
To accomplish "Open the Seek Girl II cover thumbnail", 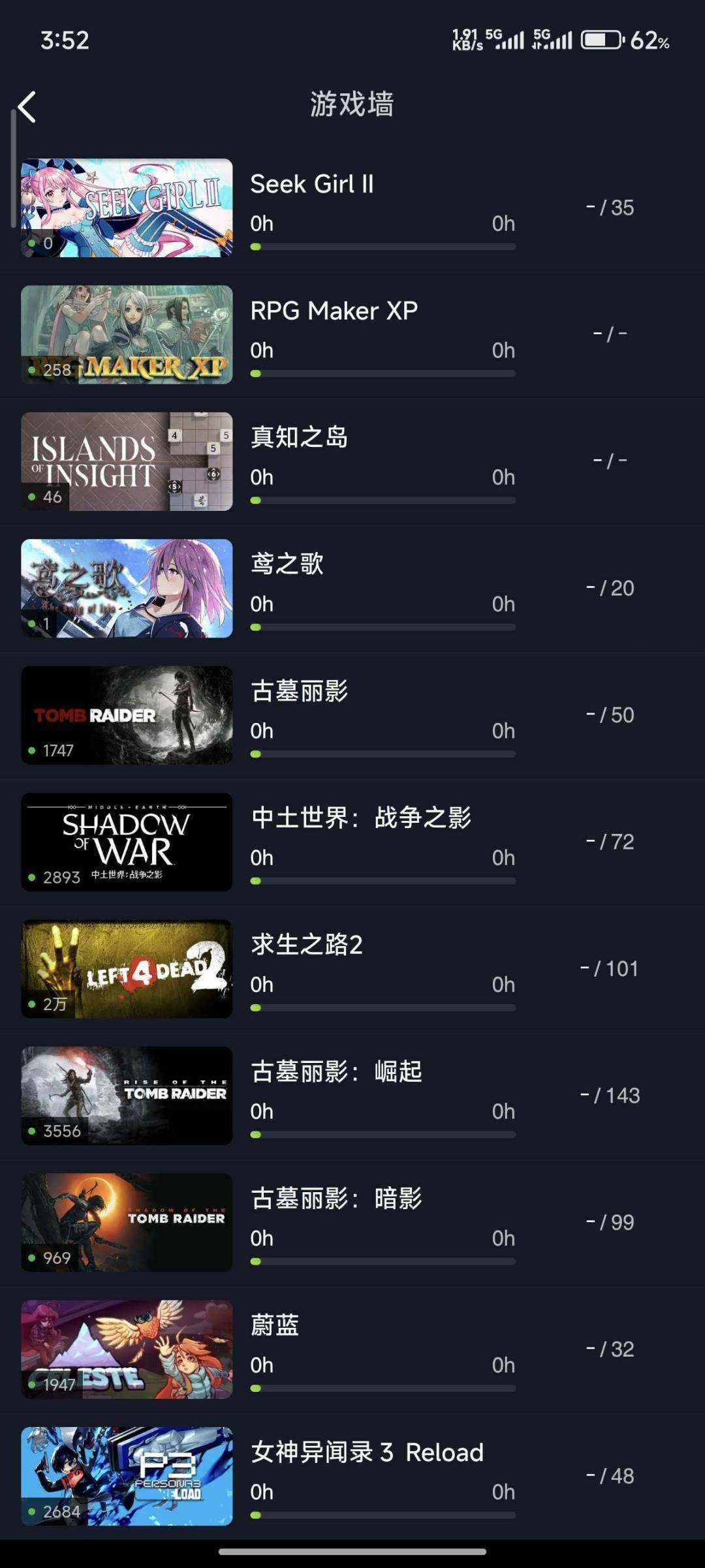I will (x=127, y=208).
